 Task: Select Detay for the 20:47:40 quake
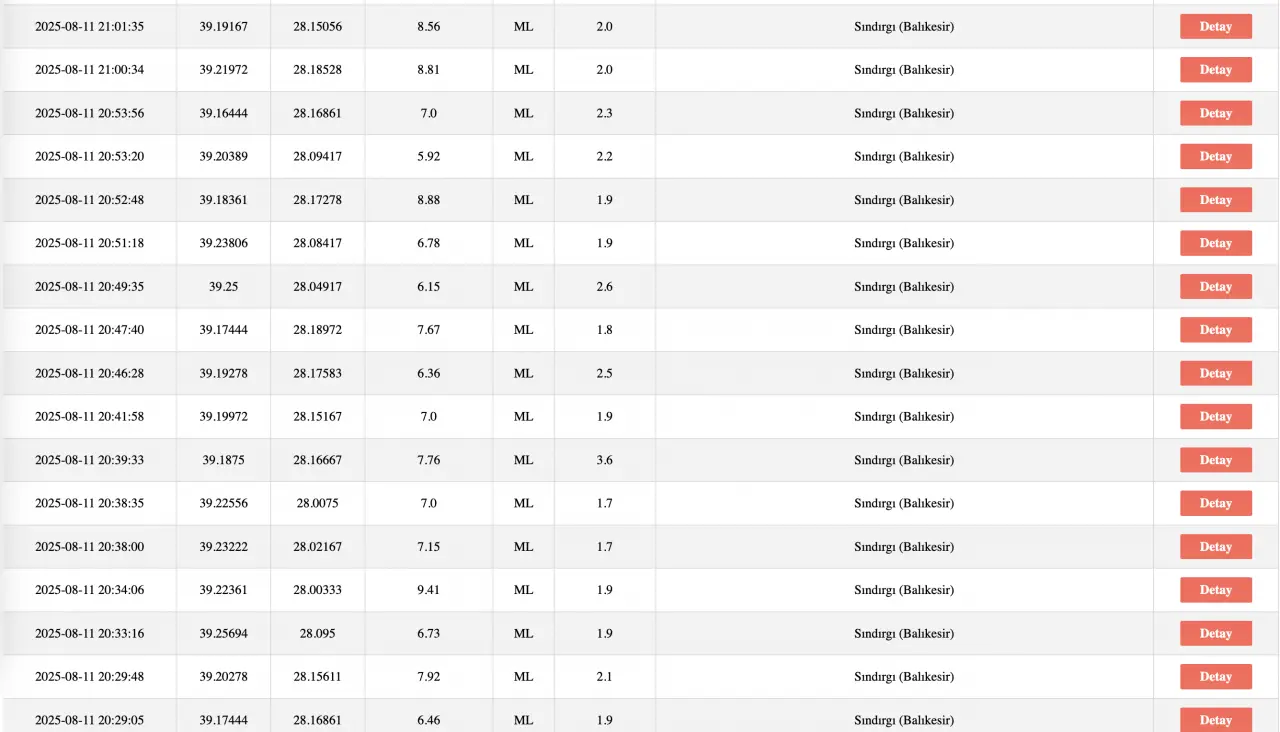(x=1215, y=330)
